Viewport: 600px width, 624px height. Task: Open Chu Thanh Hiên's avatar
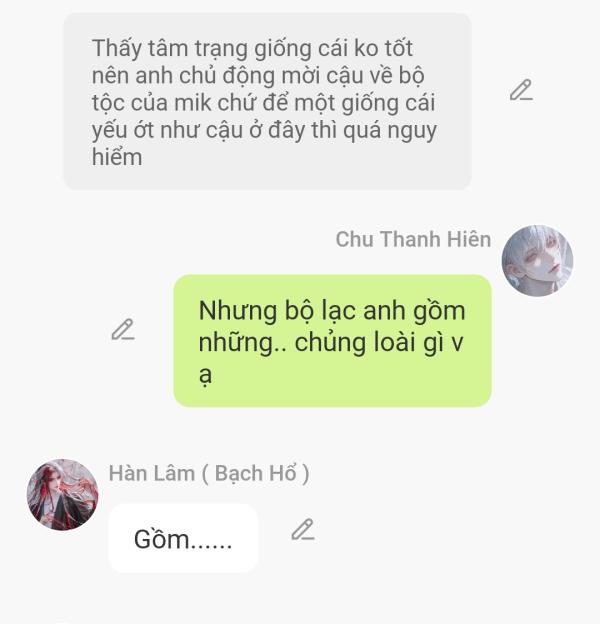pos(537,261)
